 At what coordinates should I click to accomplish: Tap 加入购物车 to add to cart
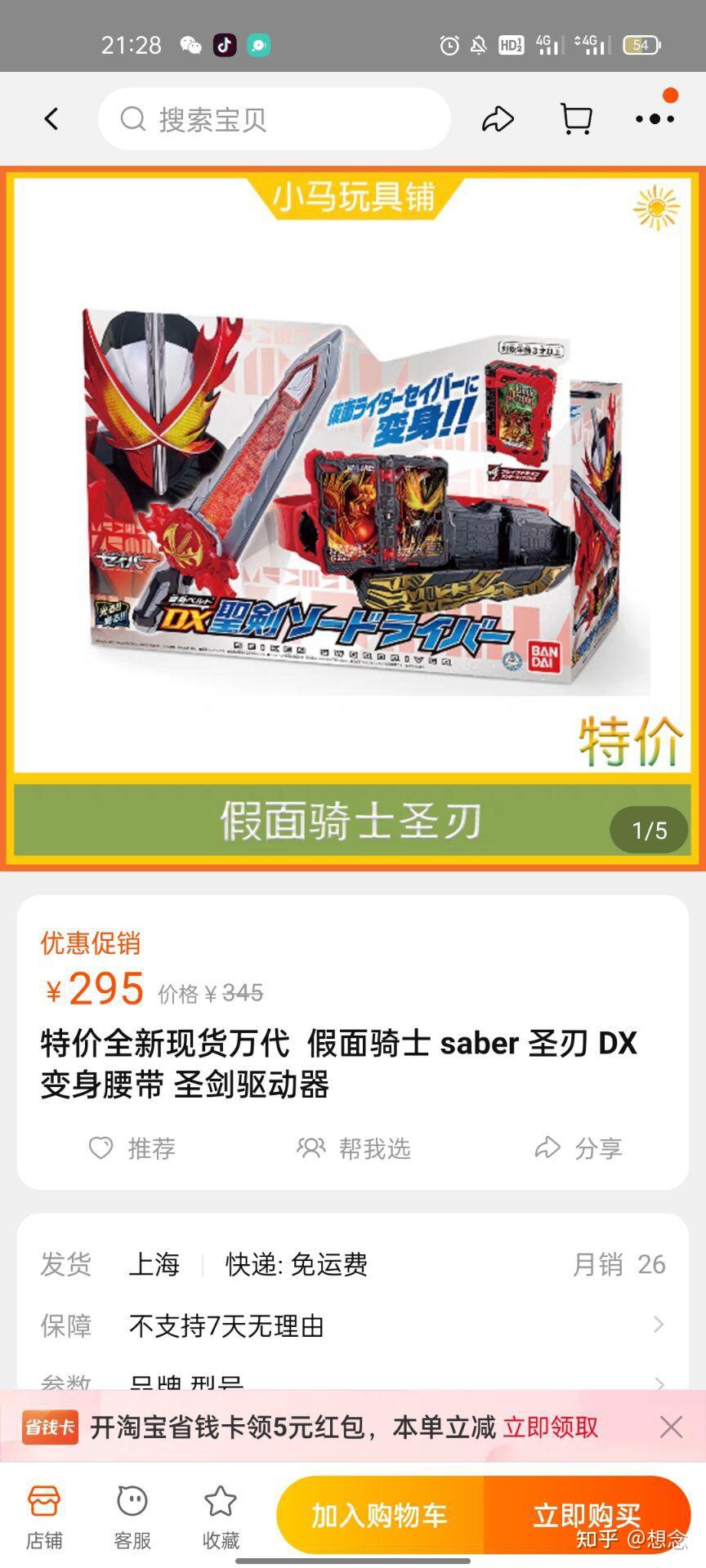pos(380,1515)
